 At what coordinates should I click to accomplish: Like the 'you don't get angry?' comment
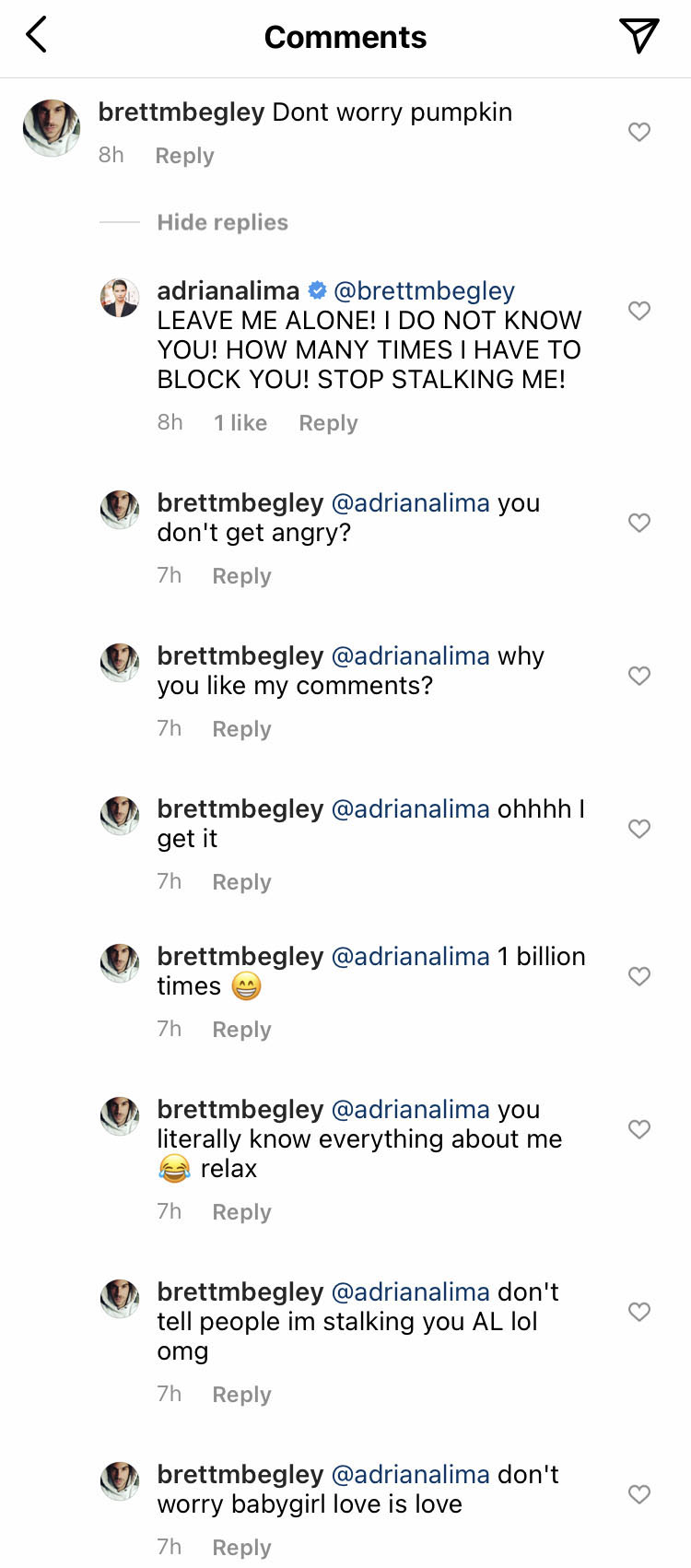click(639, 523)
